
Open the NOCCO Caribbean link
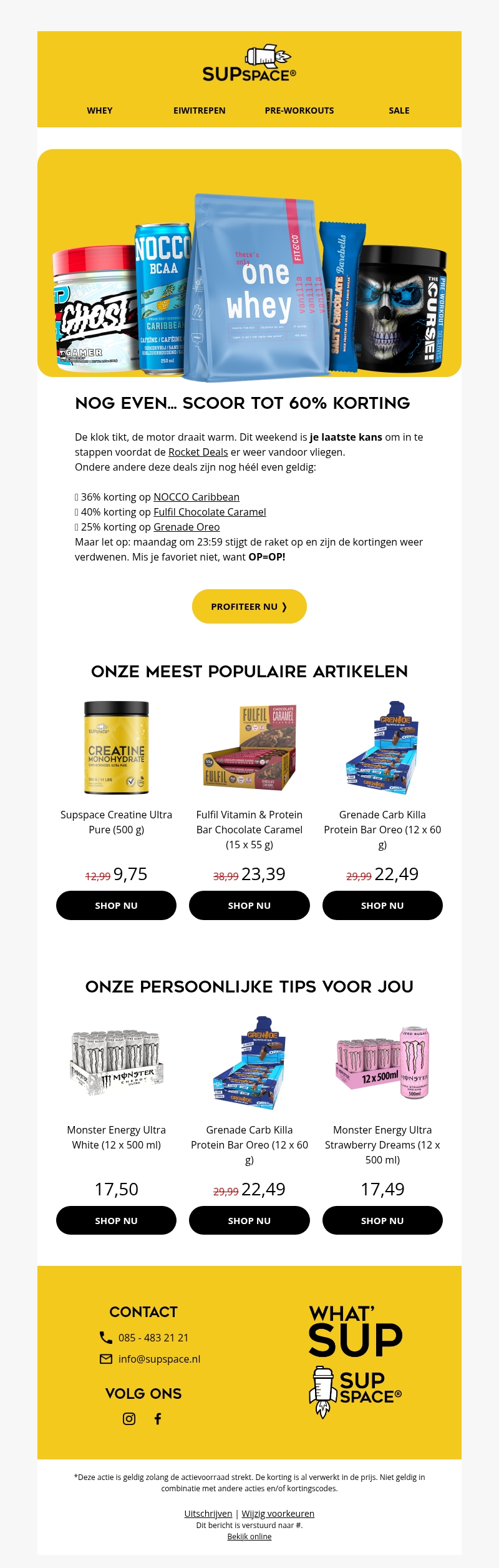click(196, 497)
